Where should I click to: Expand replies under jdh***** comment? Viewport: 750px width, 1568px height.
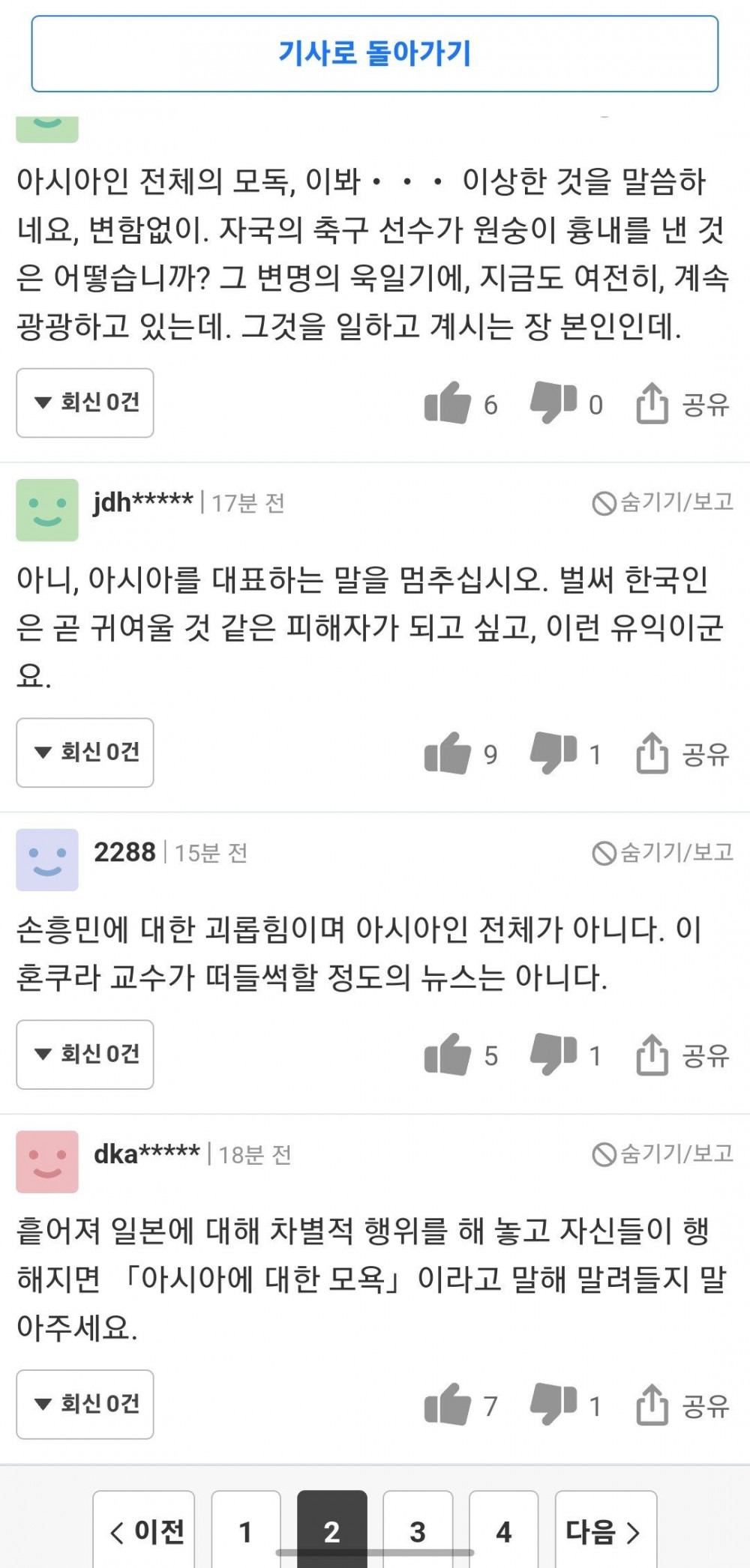click(85, 753)
